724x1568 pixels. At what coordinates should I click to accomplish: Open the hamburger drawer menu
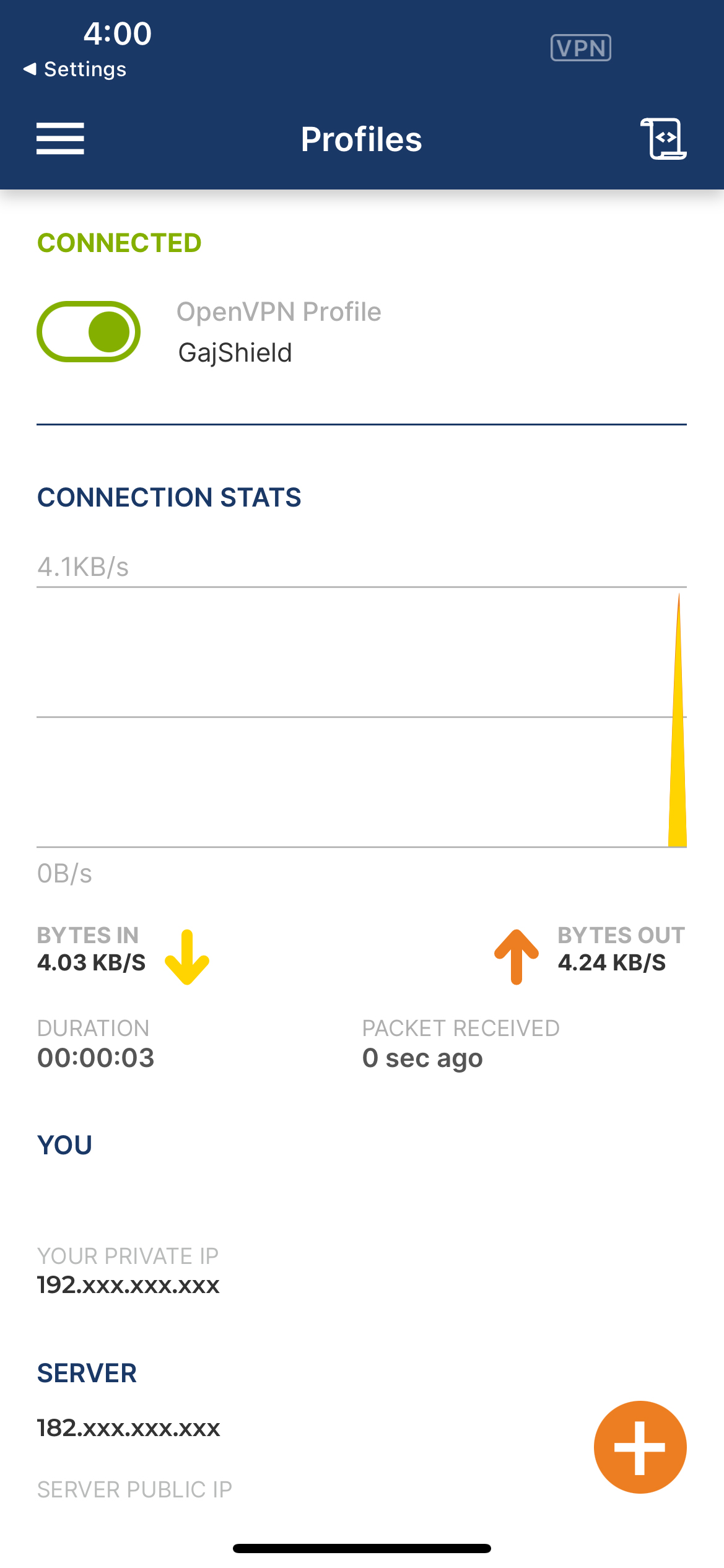(x=60, y=139)
